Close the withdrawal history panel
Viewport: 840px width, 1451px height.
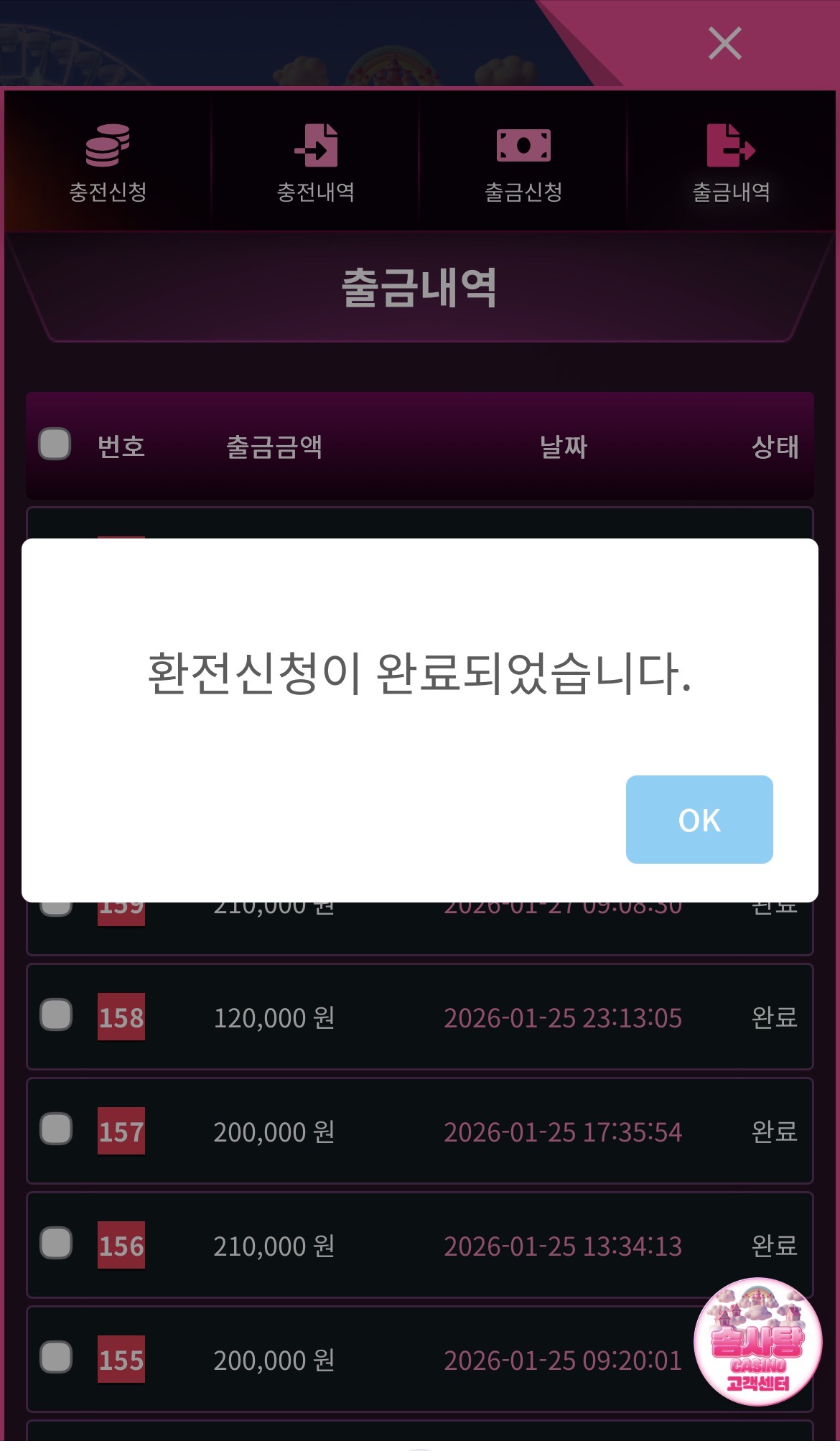[724, 44]
